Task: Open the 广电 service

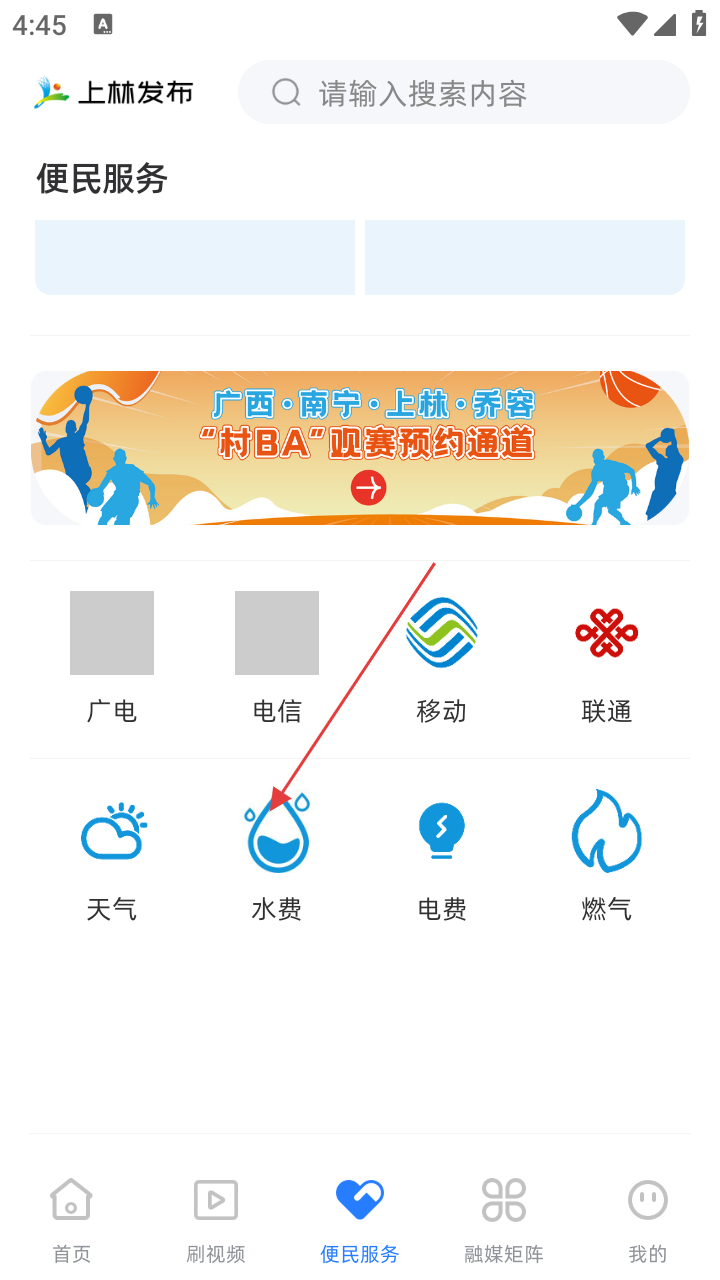Action: (x=112, y=655)
